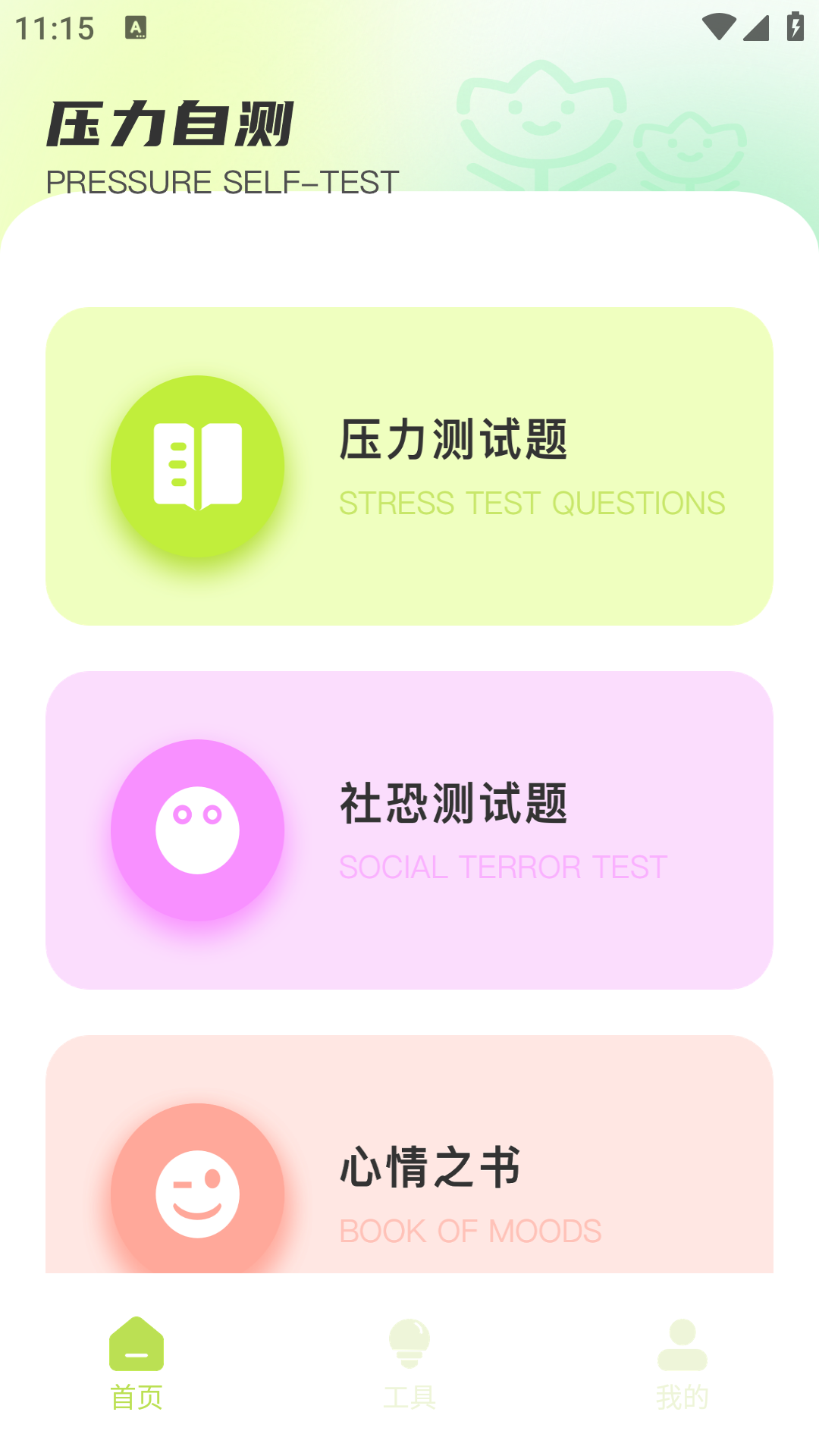Tap the STRESS TEST QUESTIONS subtitle link
Viewport: 819px width, 1456px height.
(x=531, y=501)
